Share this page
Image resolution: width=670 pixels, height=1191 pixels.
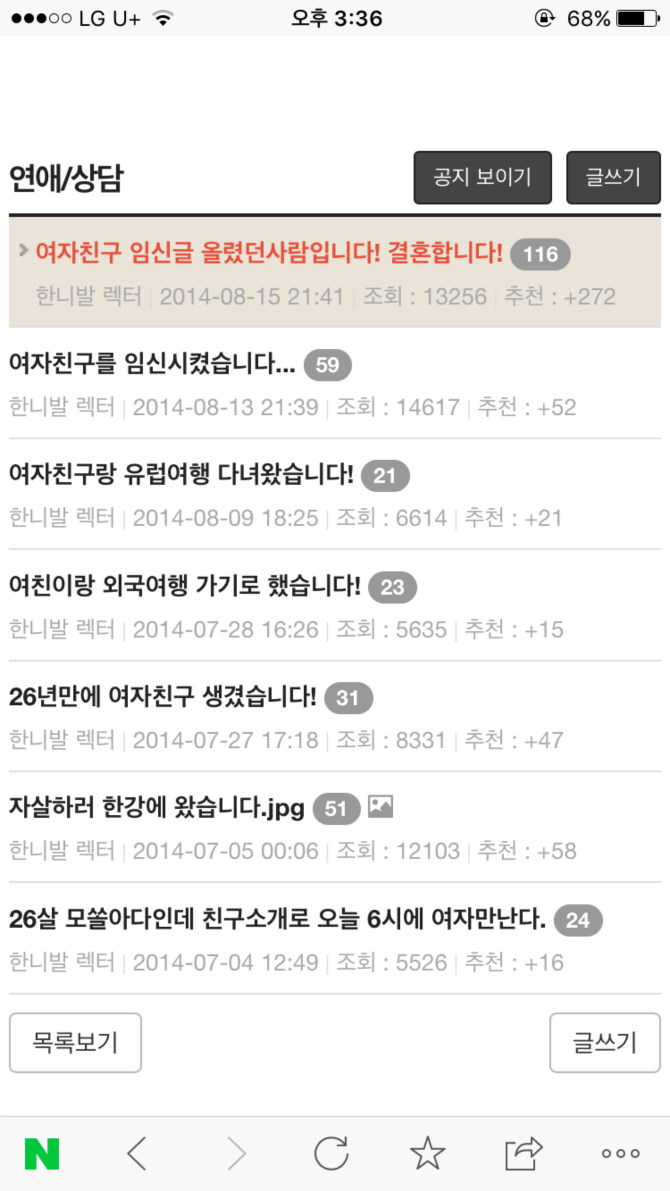pos(523,1154)
